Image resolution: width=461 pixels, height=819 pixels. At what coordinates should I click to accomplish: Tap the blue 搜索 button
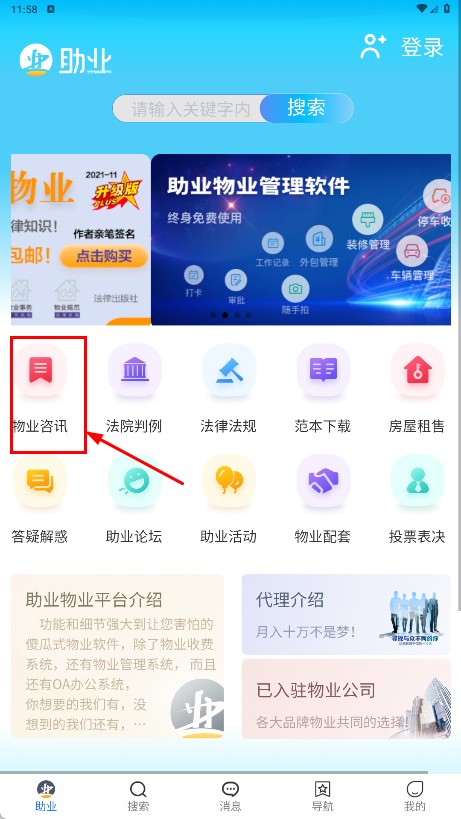(x=306, y=108)
